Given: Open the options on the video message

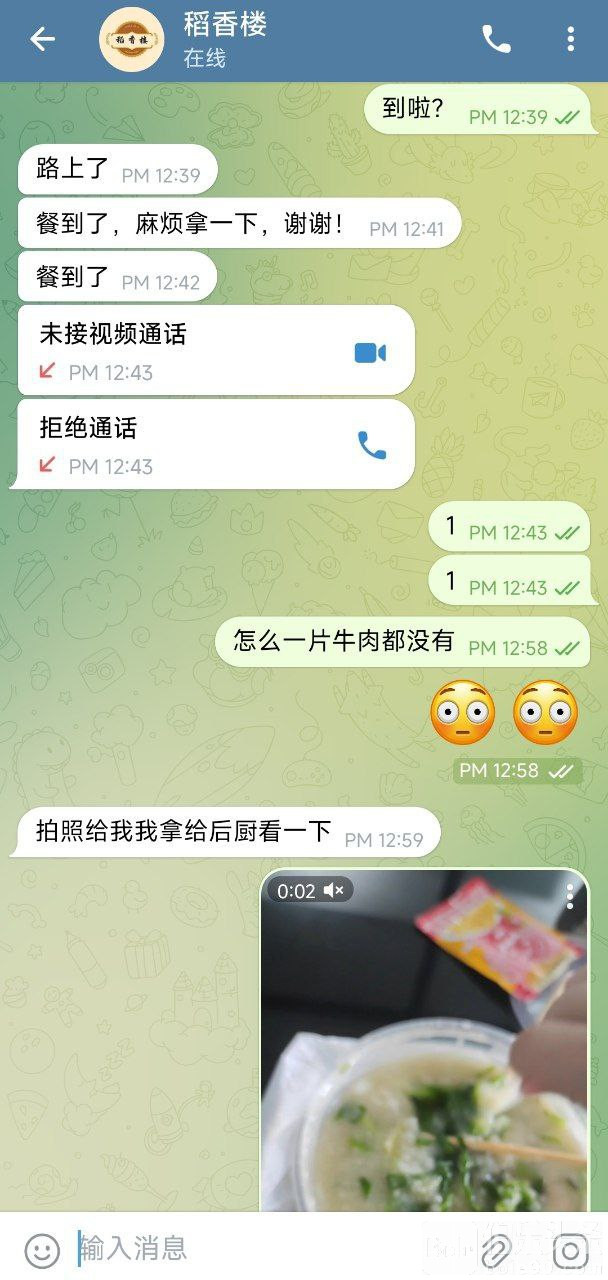Looking at the screenshot, I should click(x=570, y=895).
